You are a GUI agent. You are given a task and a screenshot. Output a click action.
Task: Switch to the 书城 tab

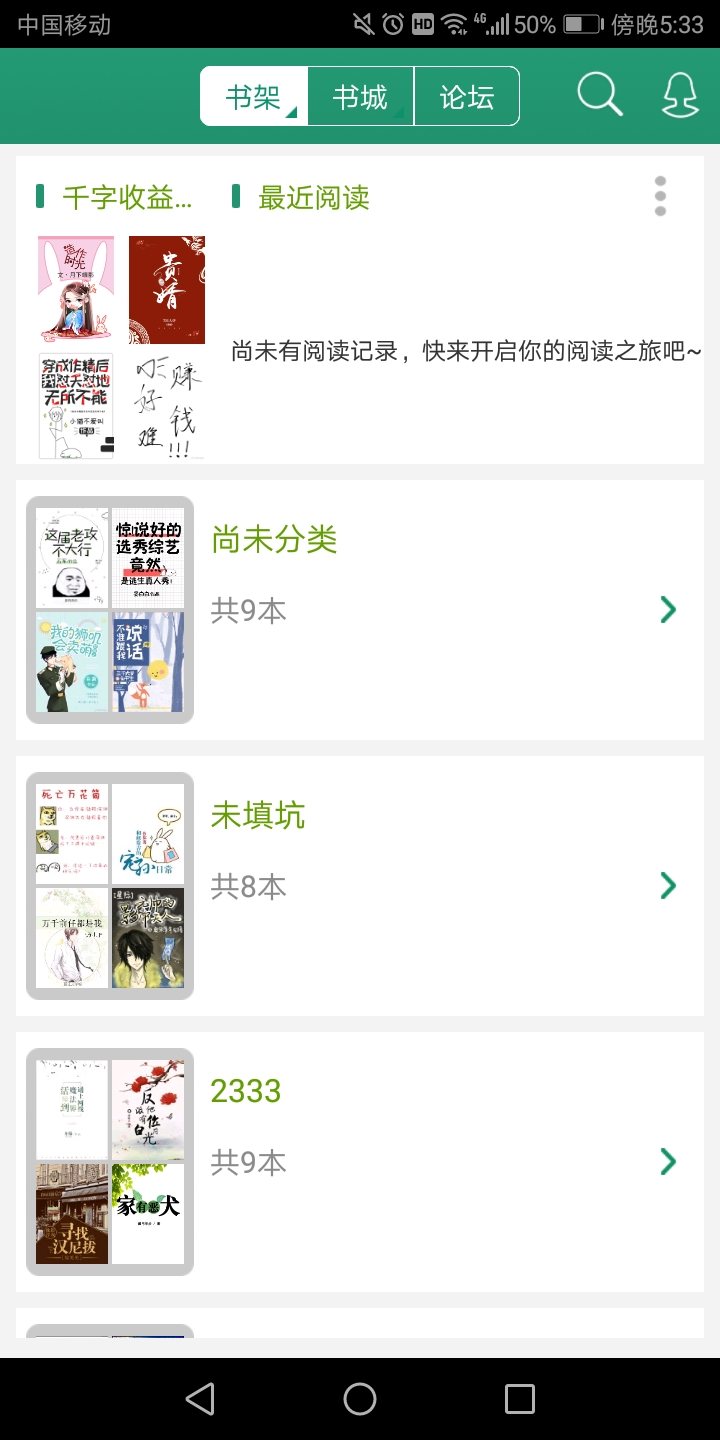click(360, 97)
